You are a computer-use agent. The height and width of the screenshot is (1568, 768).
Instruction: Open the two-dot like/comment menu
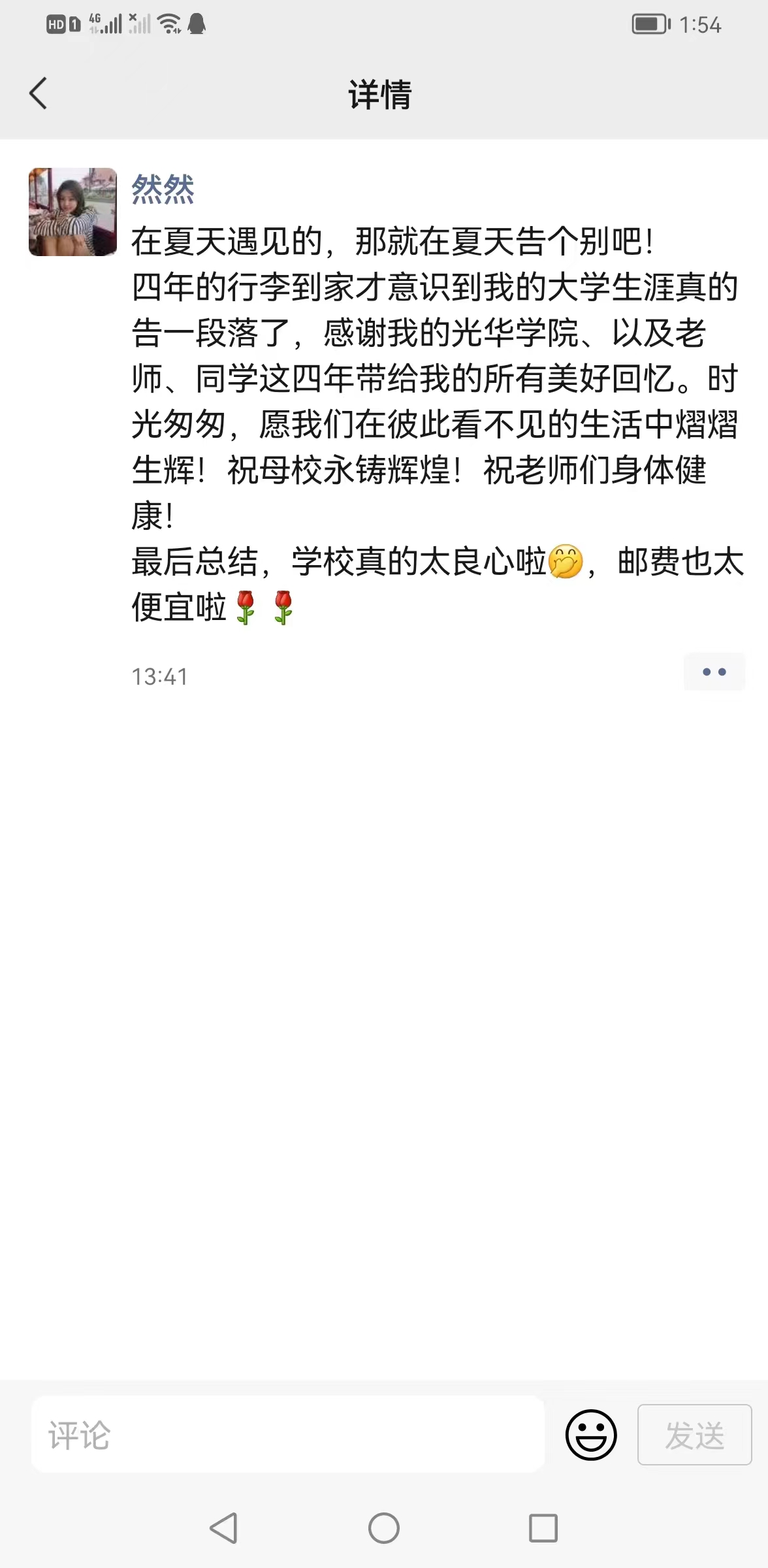pyautogui.click(x=714, y=672)
